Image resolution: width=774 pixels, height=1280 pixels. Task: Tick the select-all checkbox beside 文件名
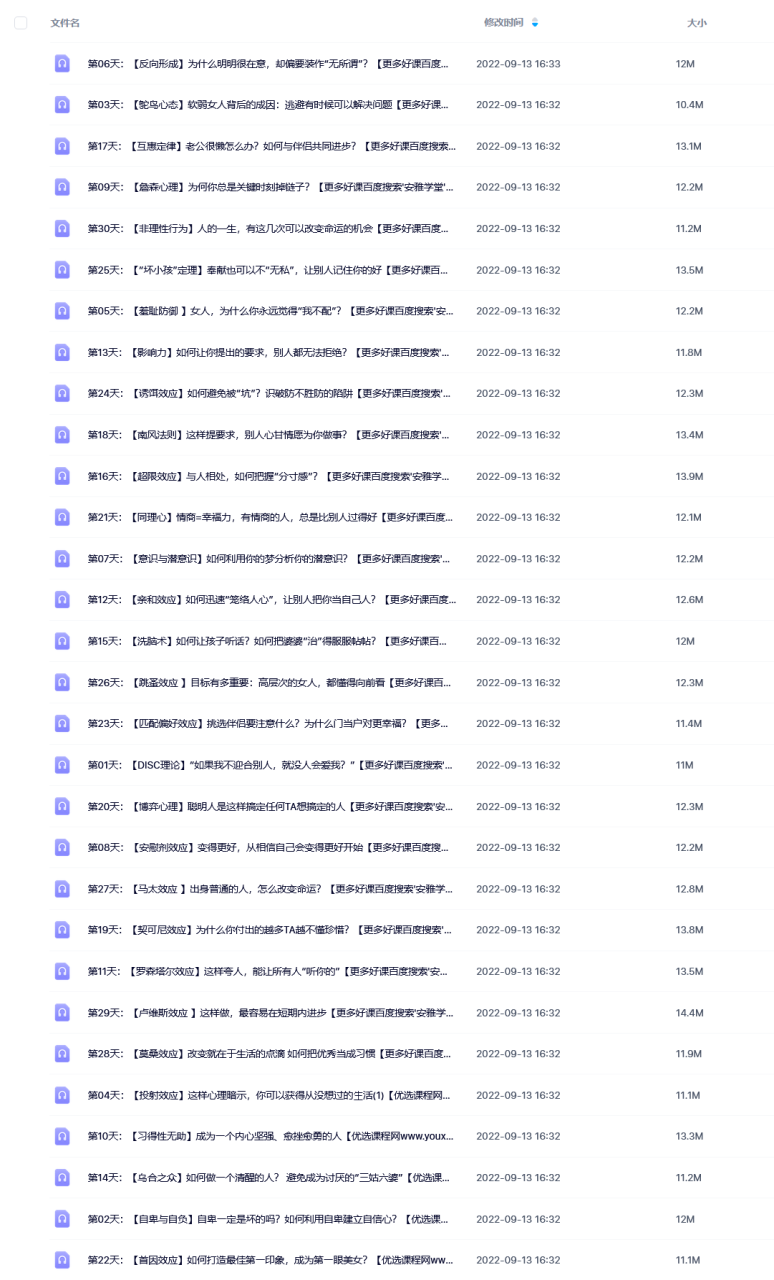pos(21,22)
